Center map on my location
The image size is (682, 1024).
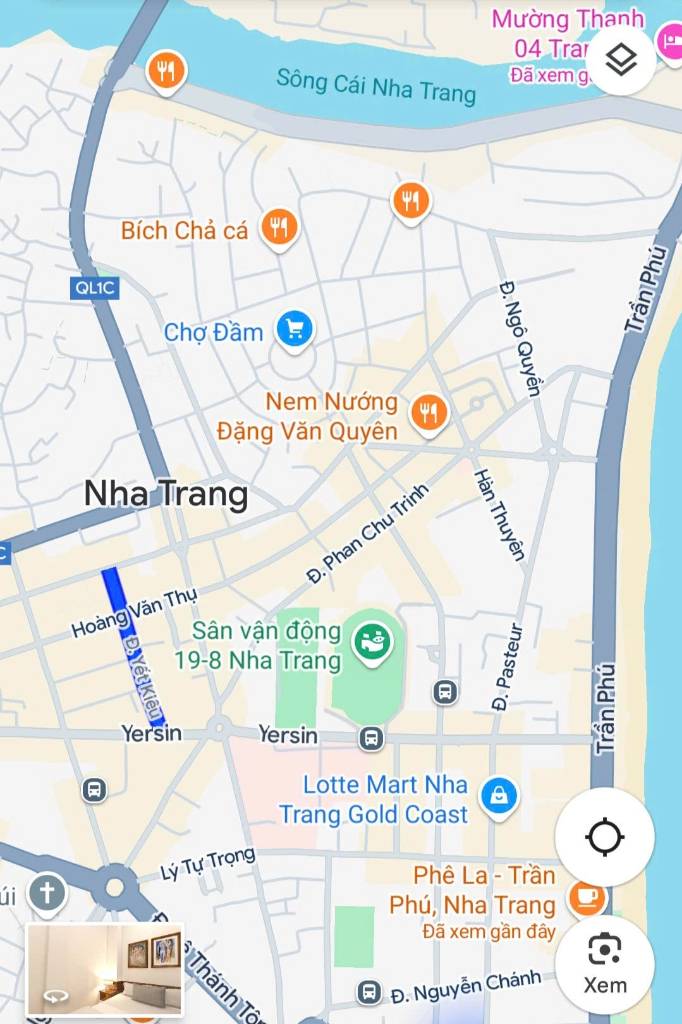[x=605, y=836]
